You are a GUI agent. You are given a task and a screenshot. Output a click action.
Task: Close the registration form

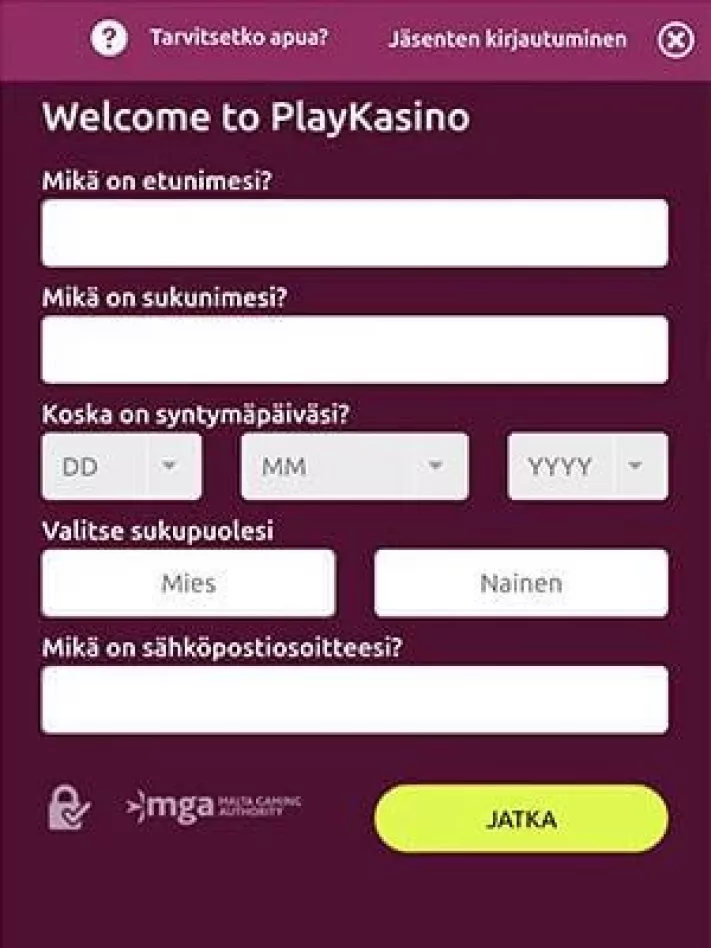(676, 40)
